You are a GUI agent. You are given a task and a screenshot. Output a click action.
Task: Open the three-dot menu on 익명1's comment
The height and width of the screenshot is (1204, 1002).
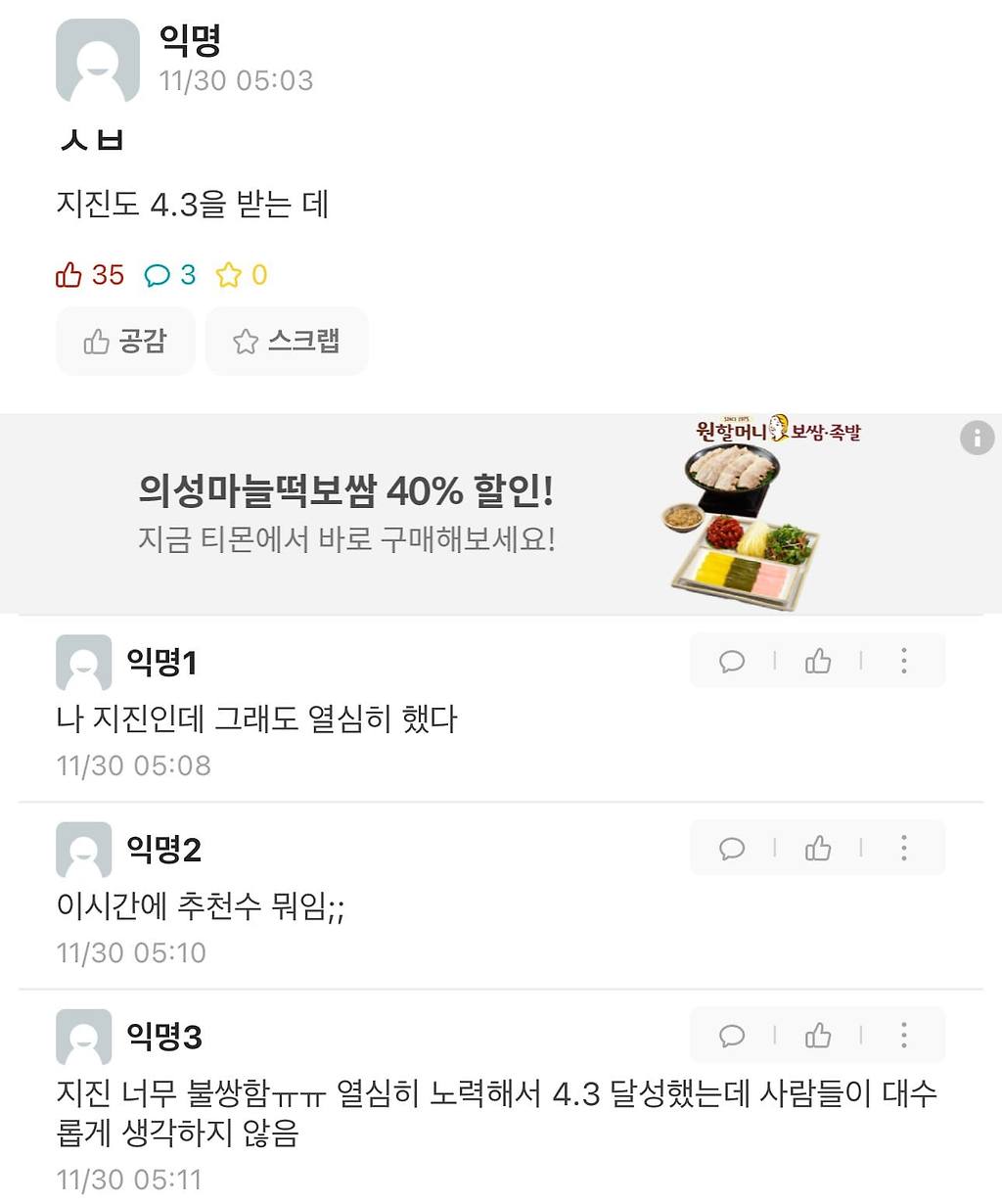coord(902,661)
